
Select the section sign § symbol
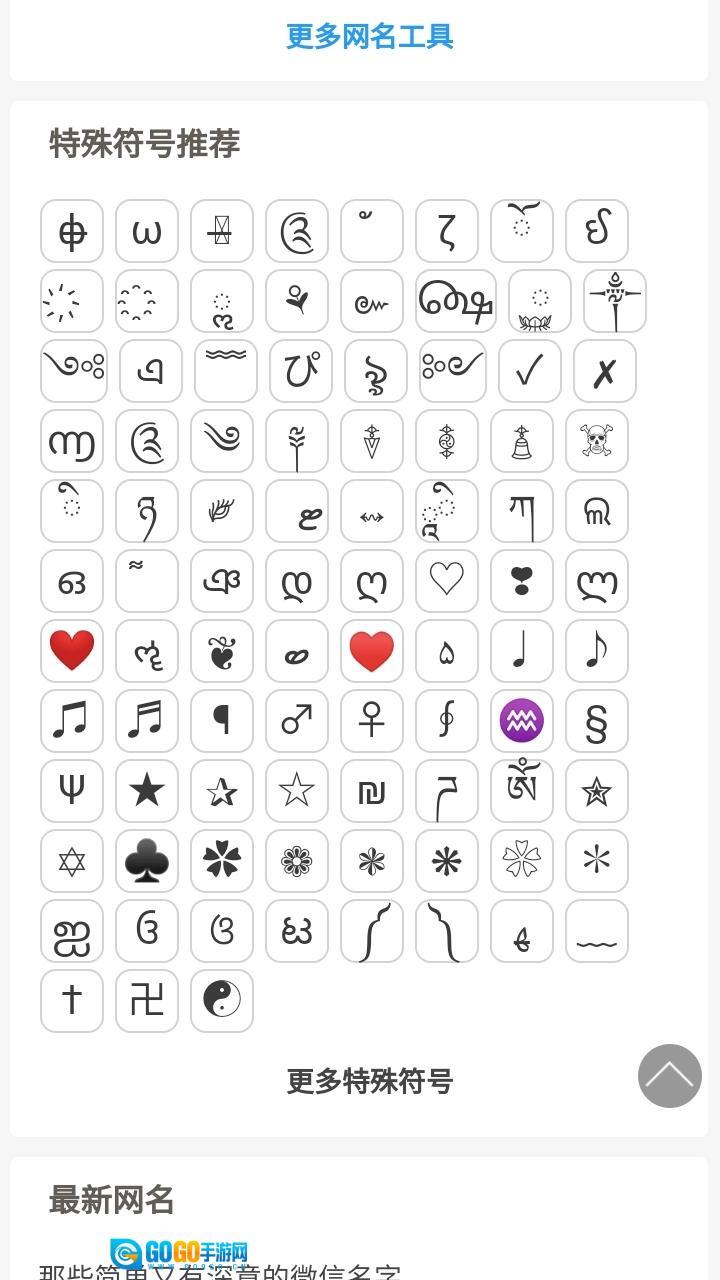(x=597, y=721)
